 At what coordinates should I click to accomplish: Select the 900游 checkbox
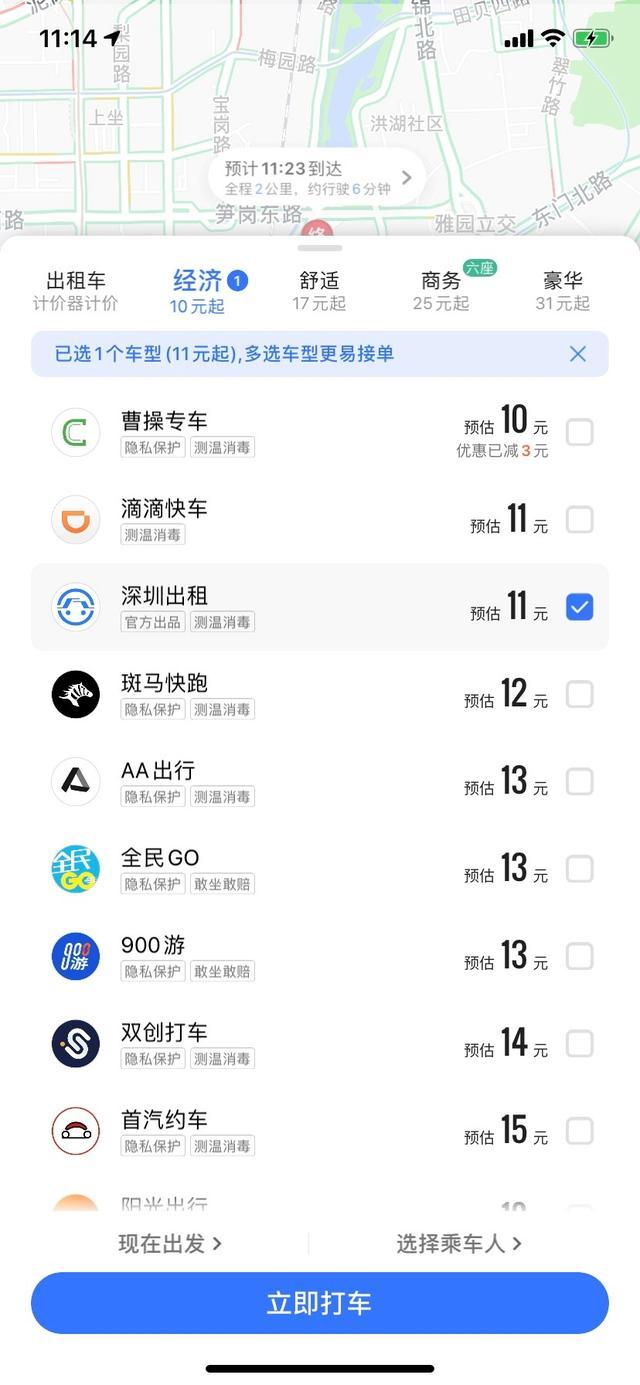580,956
